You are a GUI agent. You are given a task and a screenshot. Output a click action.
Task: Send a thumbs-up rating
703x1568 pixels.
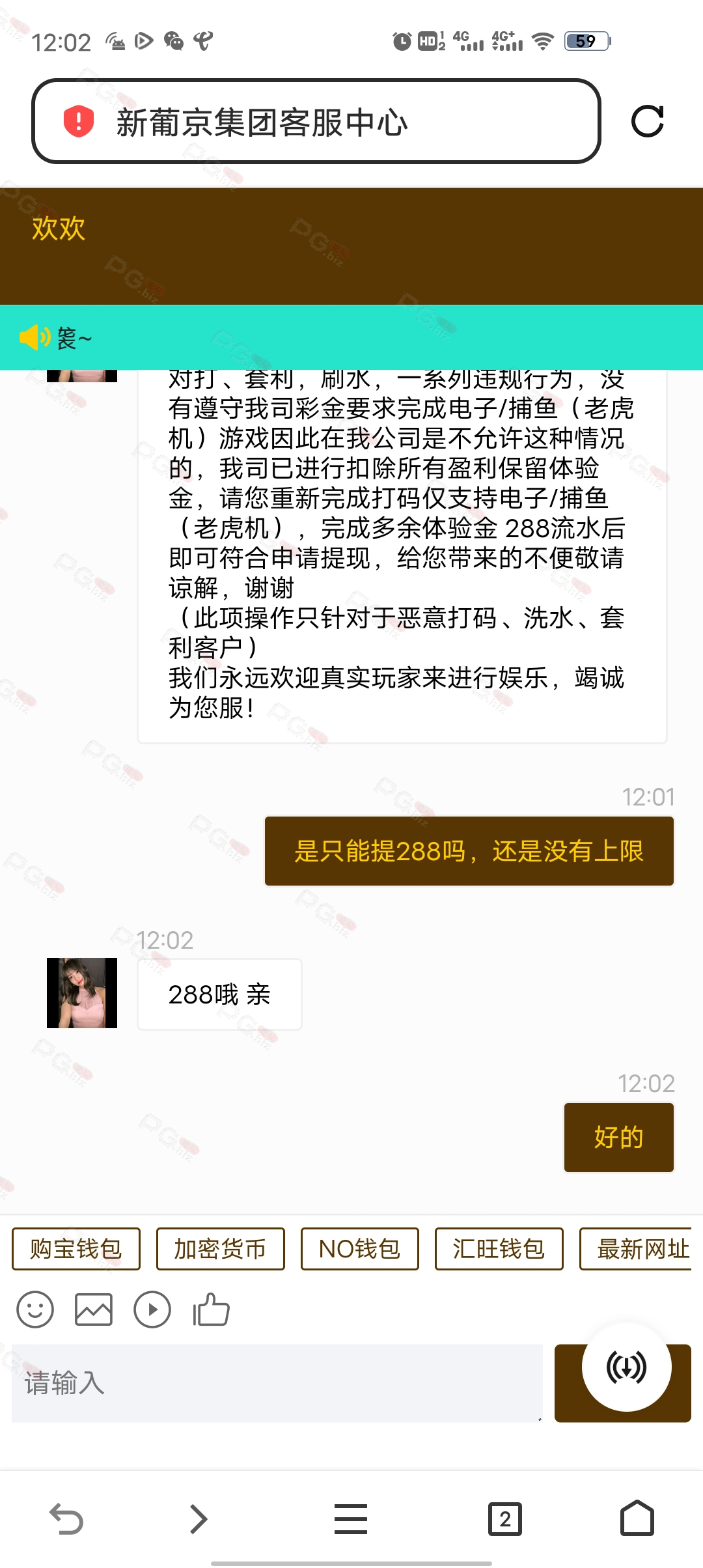pyautogui.click(x=211, y=1309)
